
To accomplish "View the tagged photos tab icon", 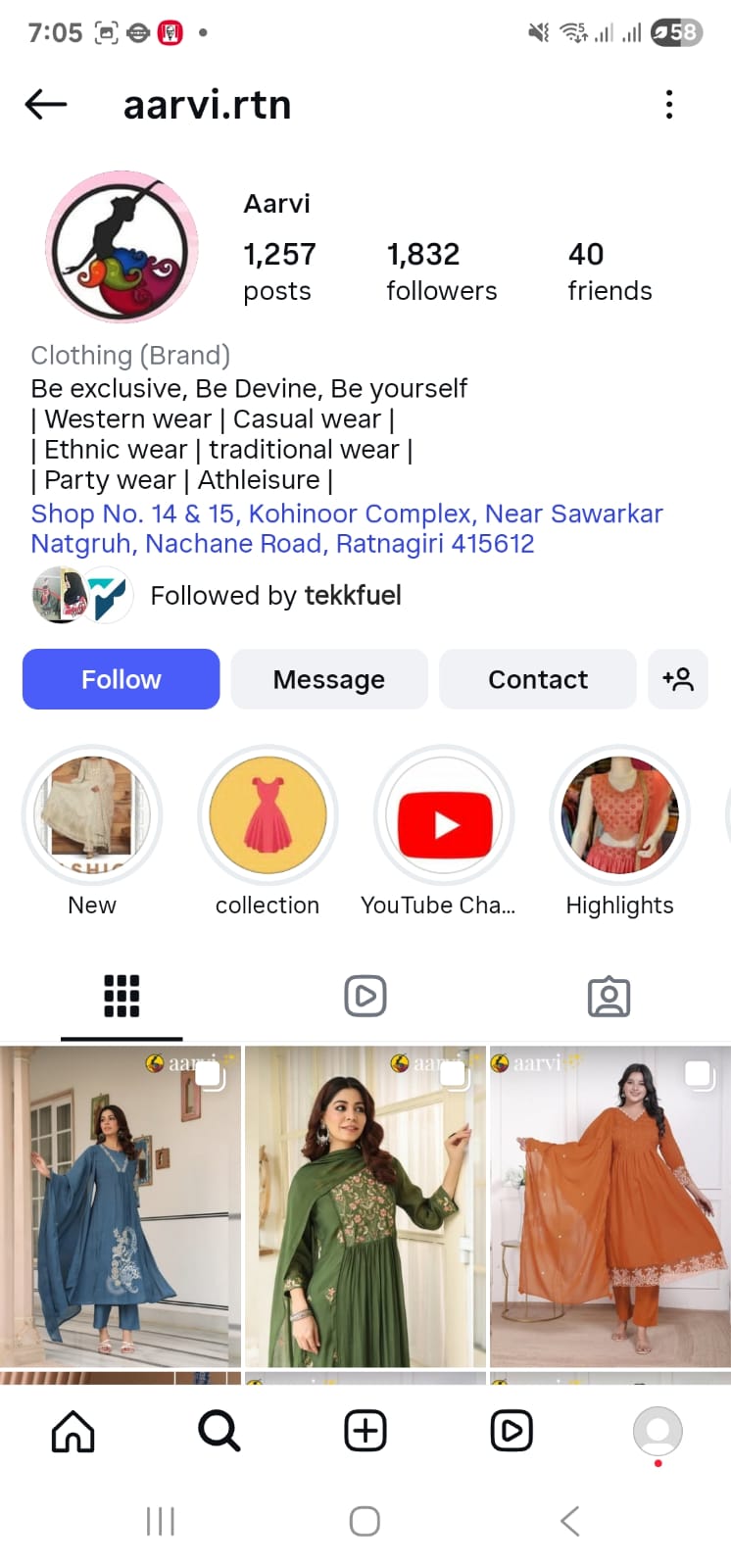I will point(609,995).
